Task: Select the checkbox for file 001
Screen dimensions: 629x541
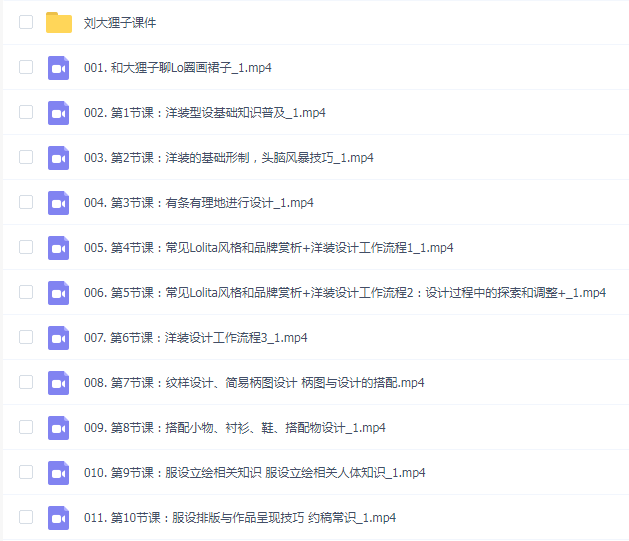Action: [x=26, y=68]
